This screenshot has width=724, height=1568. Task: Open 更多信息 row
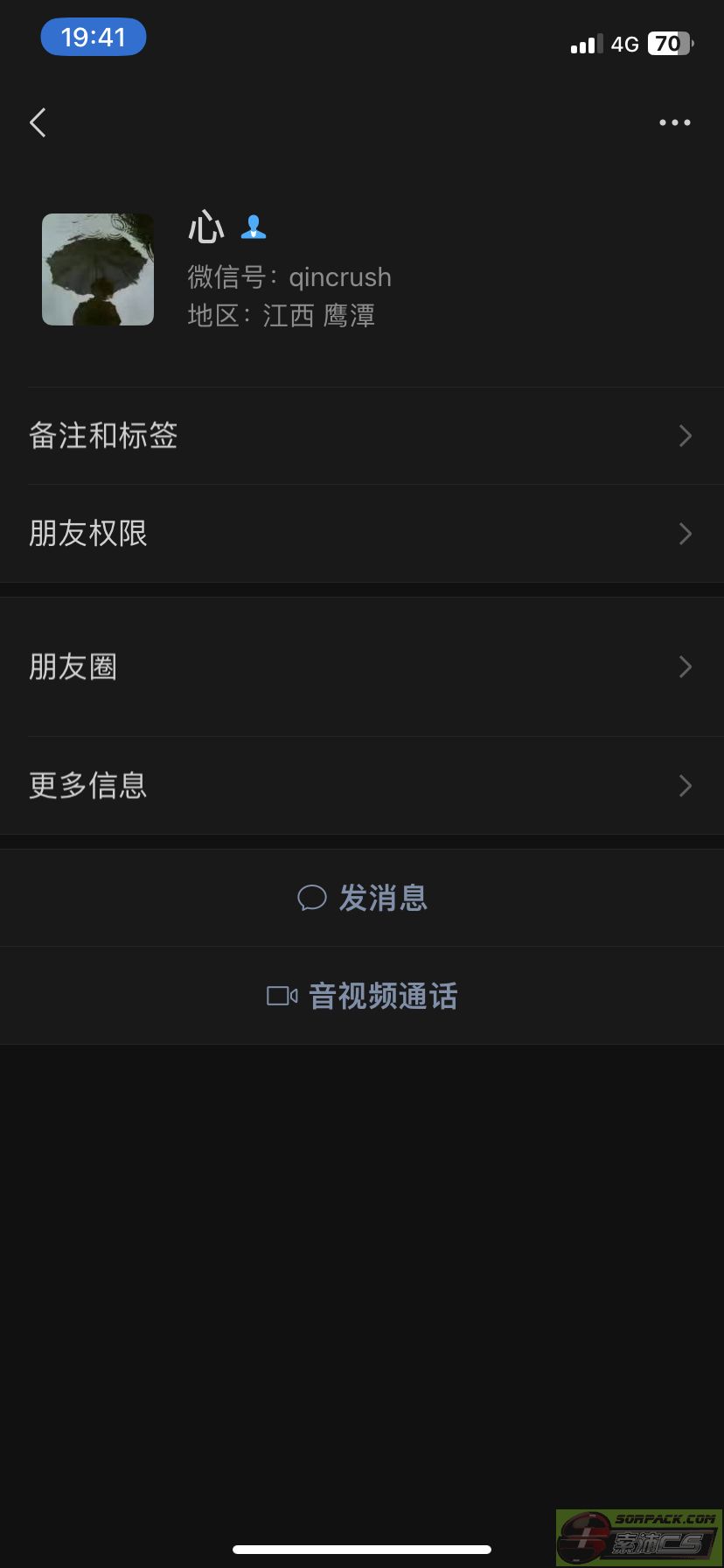click(362, 786)
